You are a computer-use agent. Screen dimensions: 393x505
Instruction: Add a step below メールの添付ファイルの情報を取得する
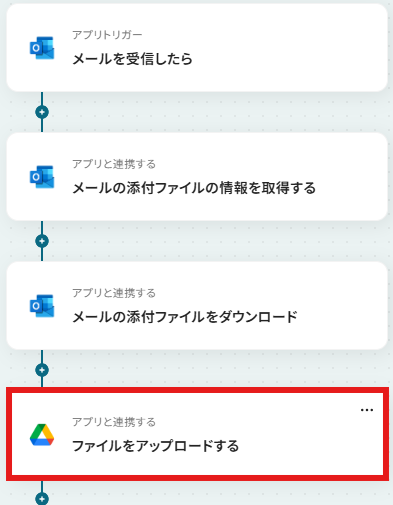(42, 241)
